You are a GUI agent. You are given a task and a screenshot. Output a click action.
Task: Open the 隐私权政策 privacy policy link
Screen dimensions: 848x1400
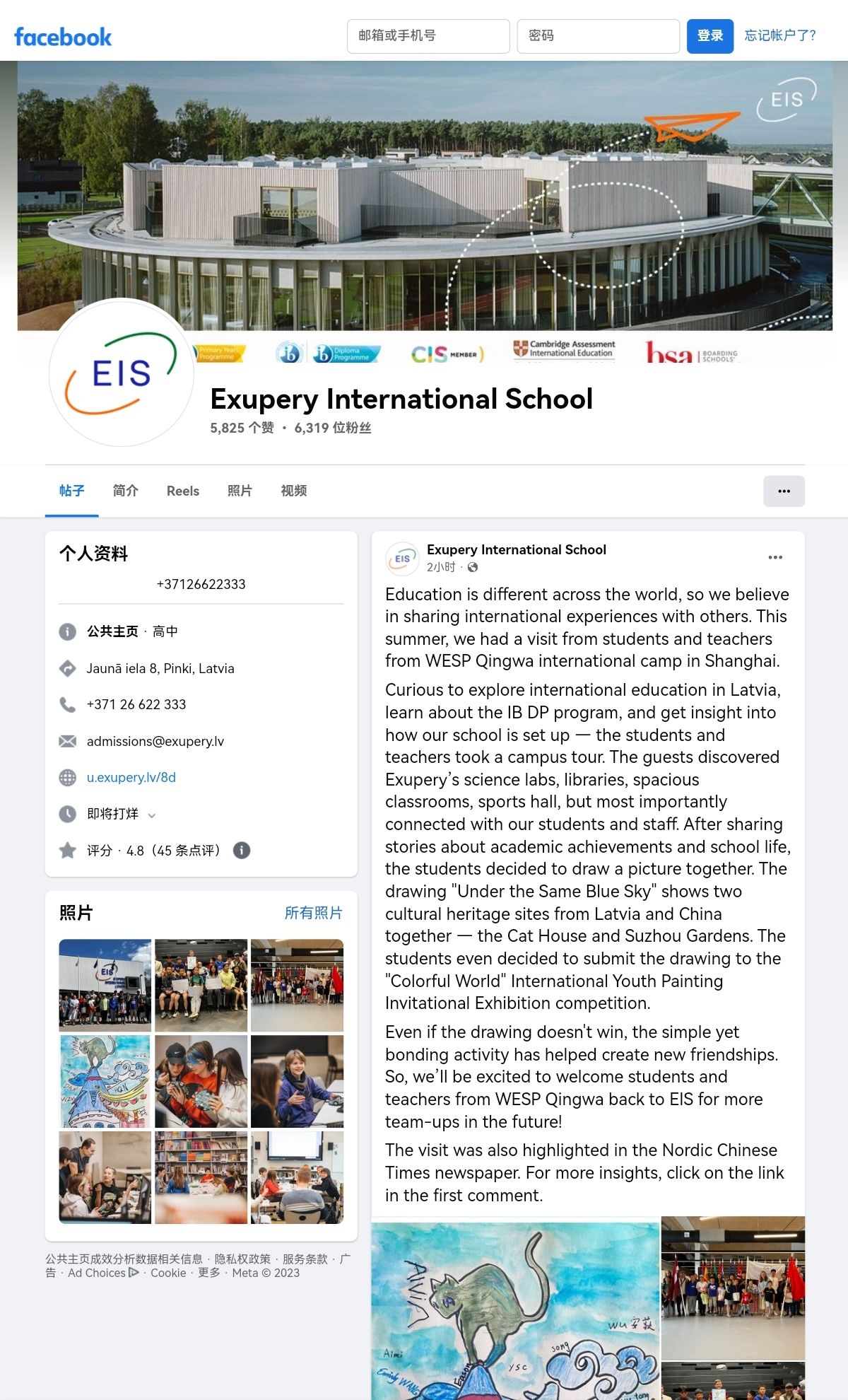point(242,1259)
